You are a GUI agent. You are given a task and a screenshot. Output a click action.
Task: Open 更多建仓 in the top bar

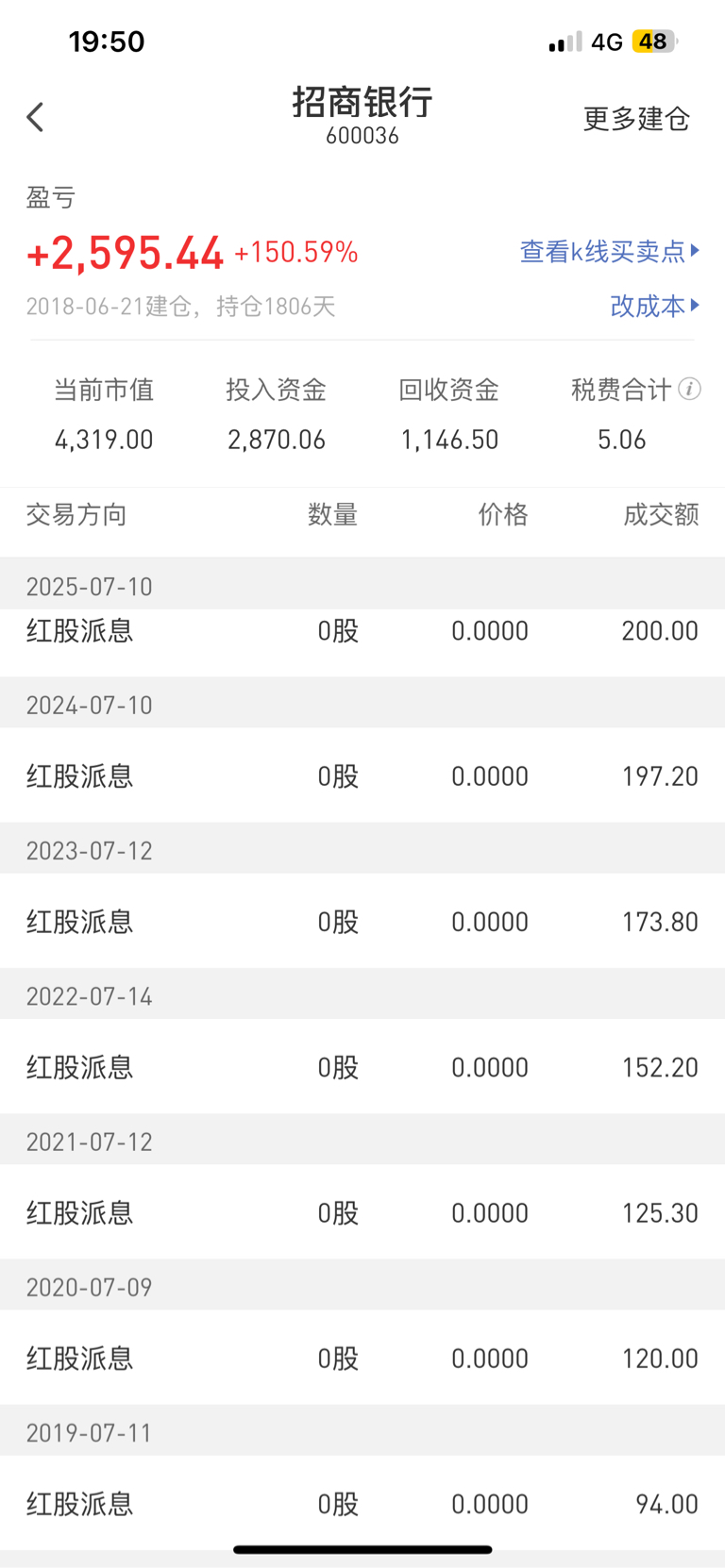click(636, 119)
